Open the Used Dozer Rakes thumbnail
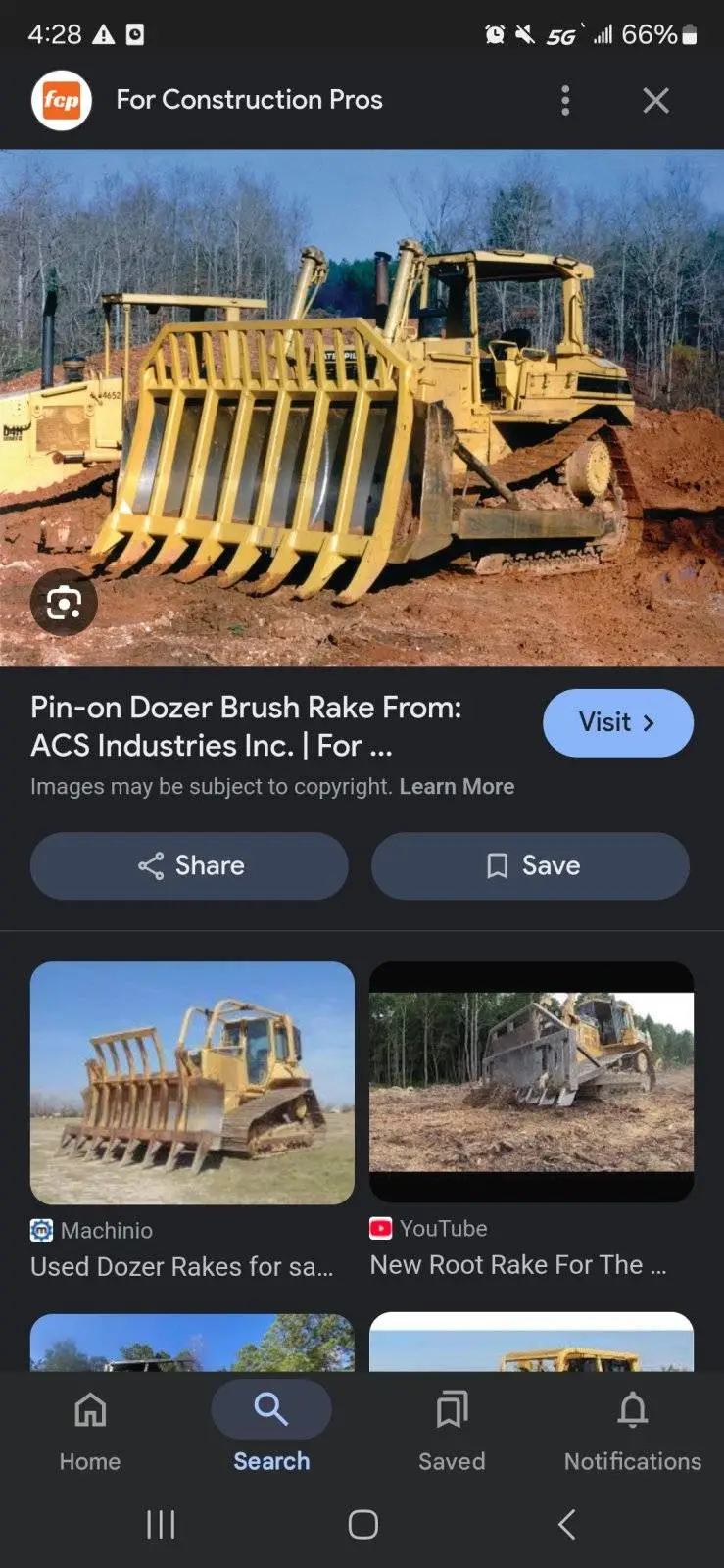 point(192,1081)
